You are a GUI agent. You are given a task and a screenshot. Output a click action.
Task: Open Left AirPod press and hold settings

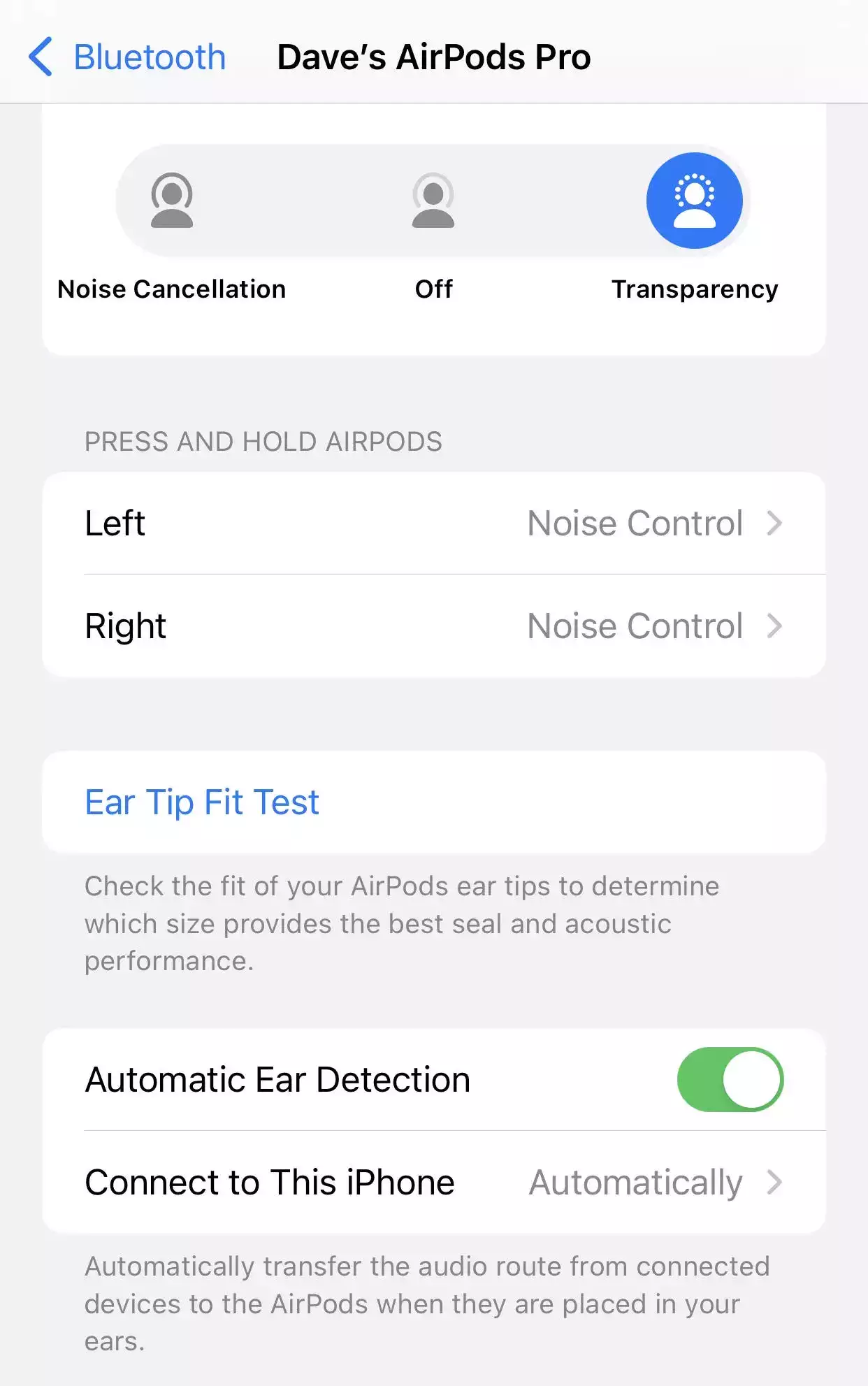433,524
